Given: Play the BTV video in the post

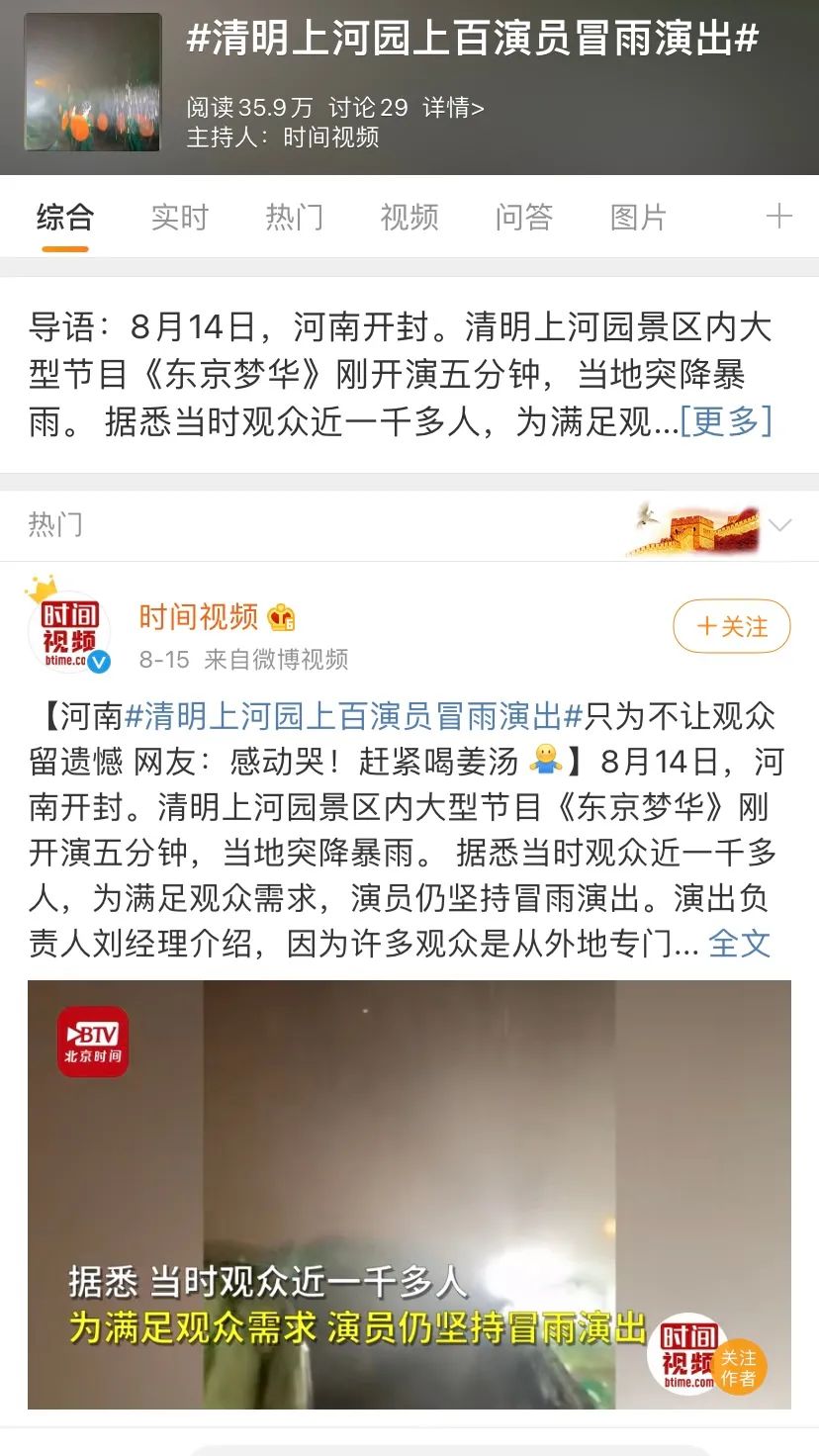Looking at the screenshot, I should pyautogui.click(x=409, y=1194).
